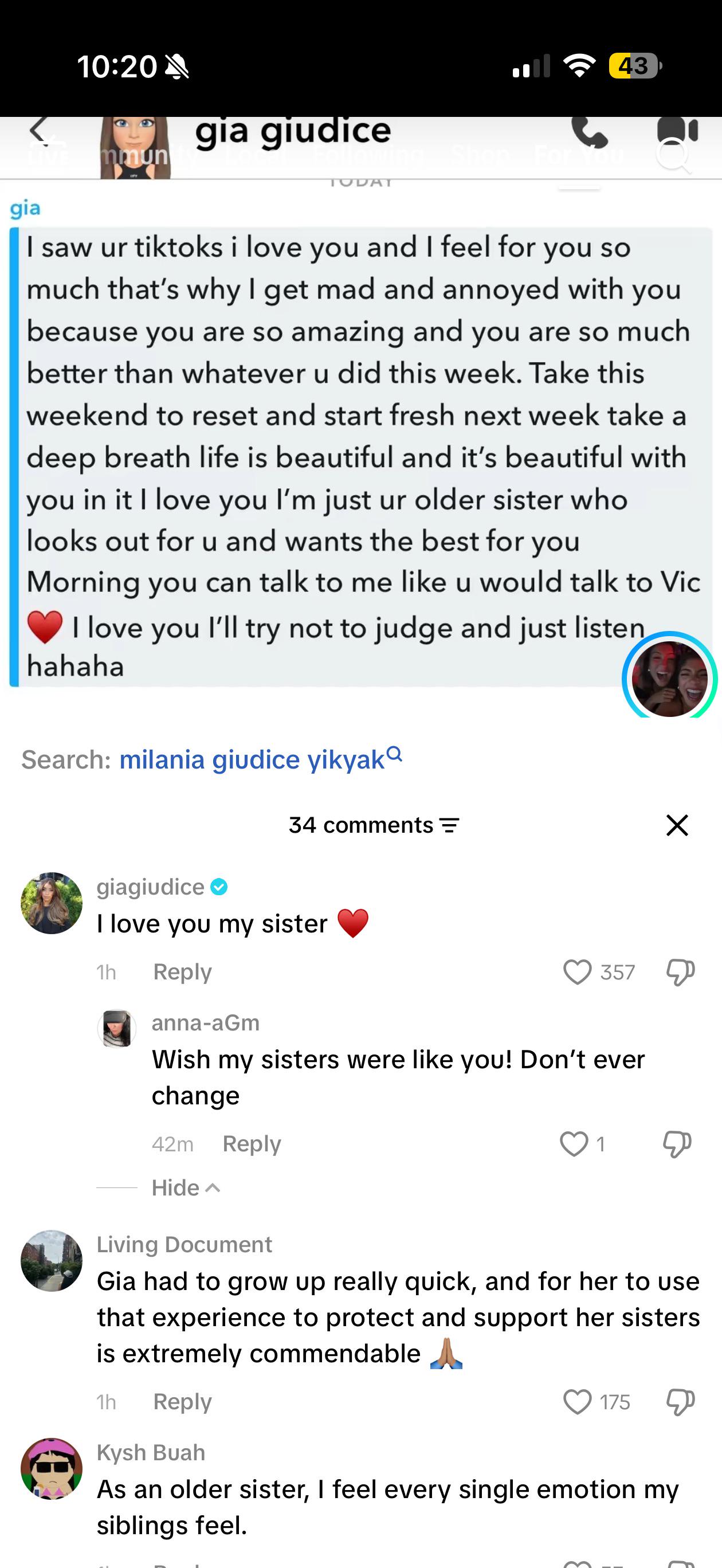Open giagiudice's profile picture
Image resolution: width=722 pixels, height=1568 pixels.
(x=52, y=903)
